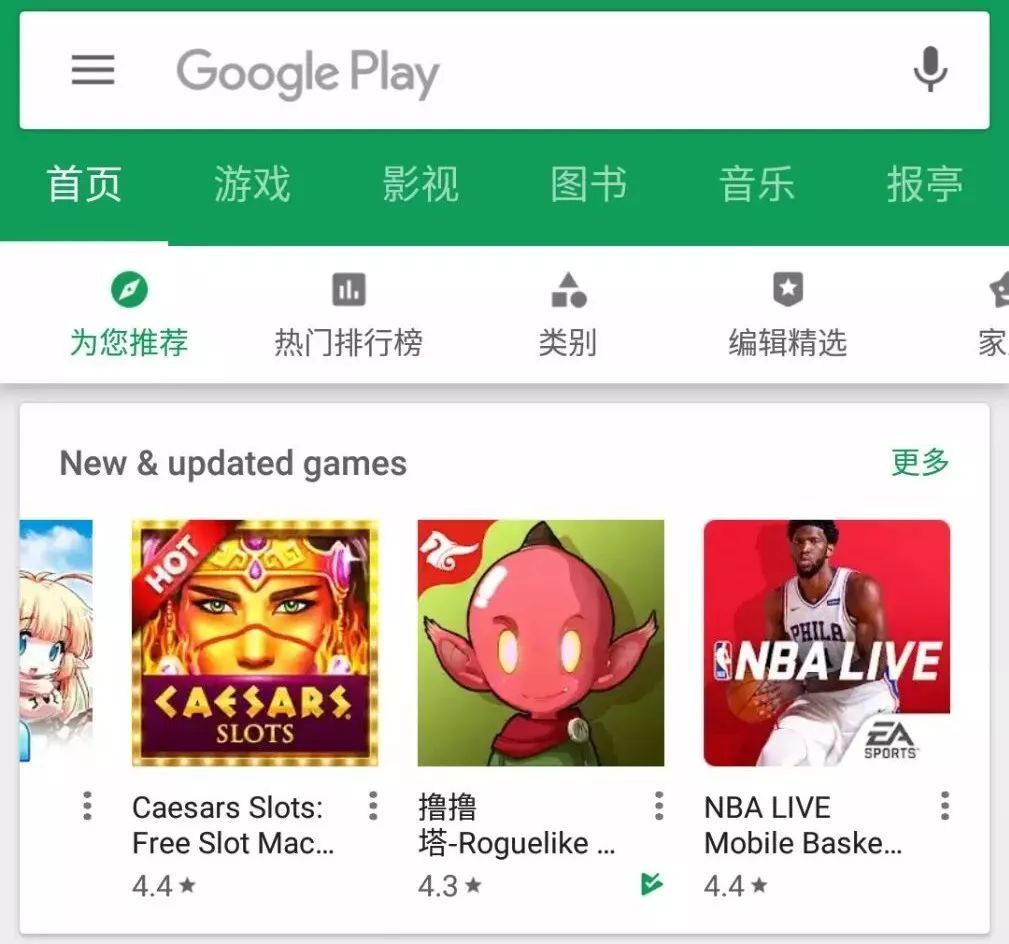Start voice search with microphone

[930, 70]
